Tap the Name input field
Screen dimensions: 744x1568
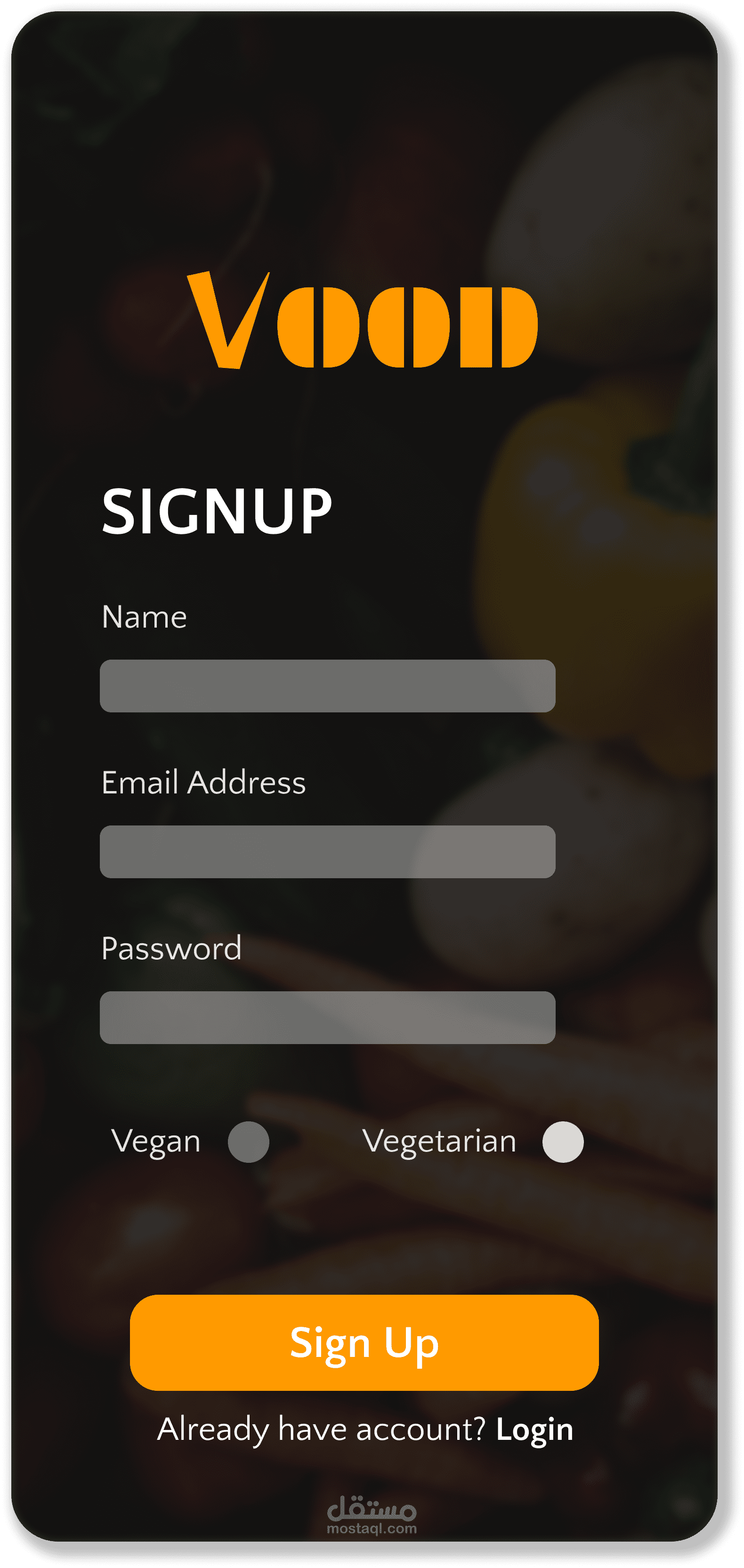click(x=327, y=686)
